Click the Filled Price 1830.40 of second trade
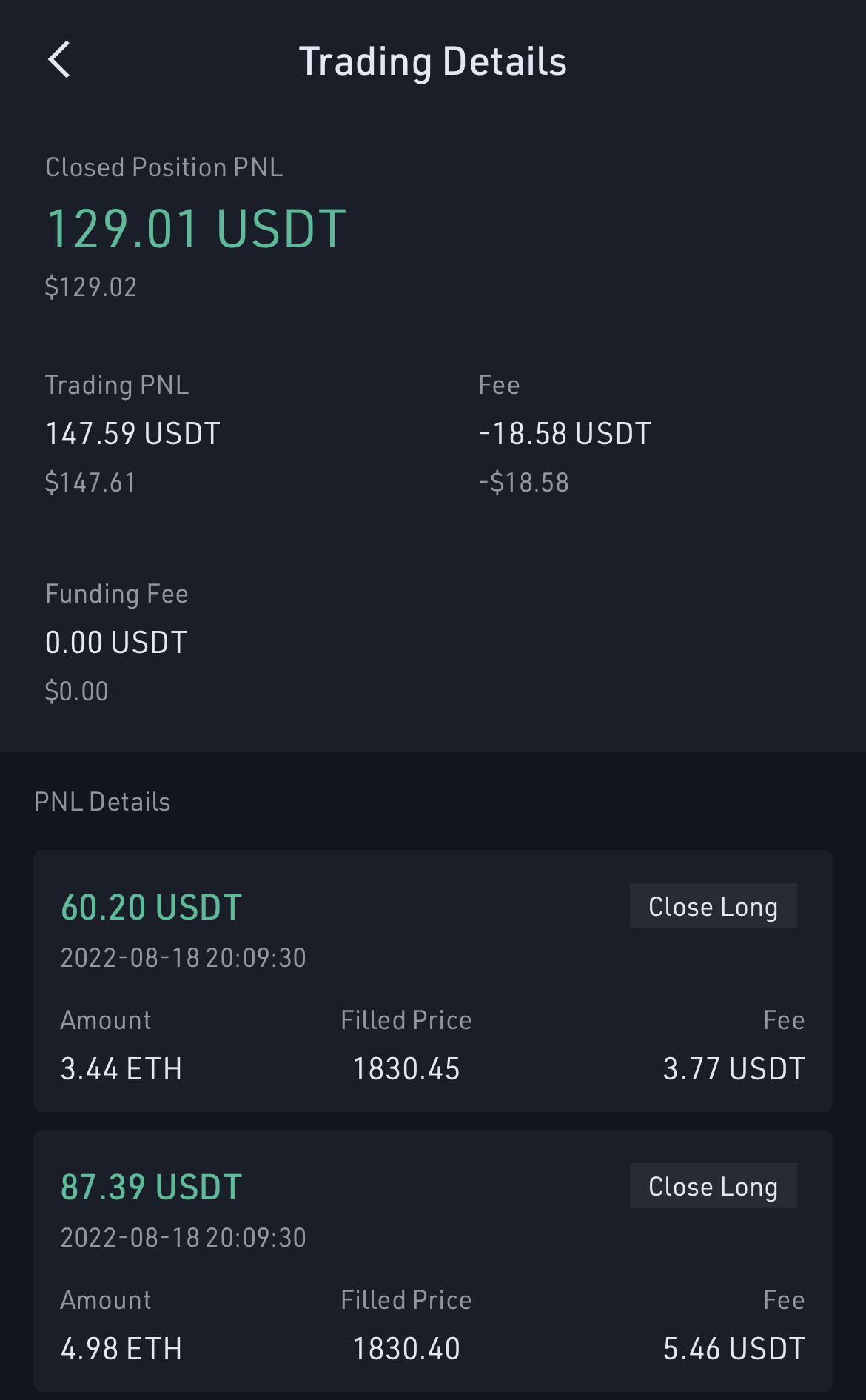The width and height of the screenshot is (866, 1400). pos(406,1347)
